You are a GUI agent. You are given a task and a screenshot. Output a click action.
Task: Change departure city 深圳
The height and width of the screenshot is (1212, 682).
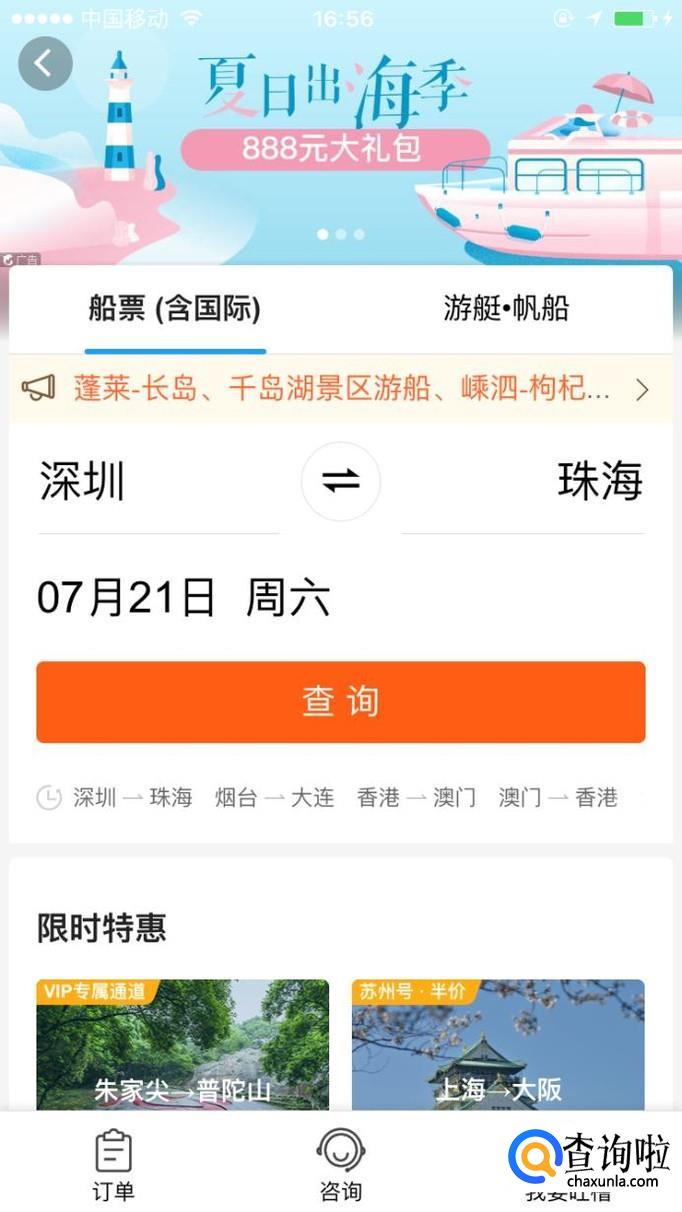click(x=84, y=482)
